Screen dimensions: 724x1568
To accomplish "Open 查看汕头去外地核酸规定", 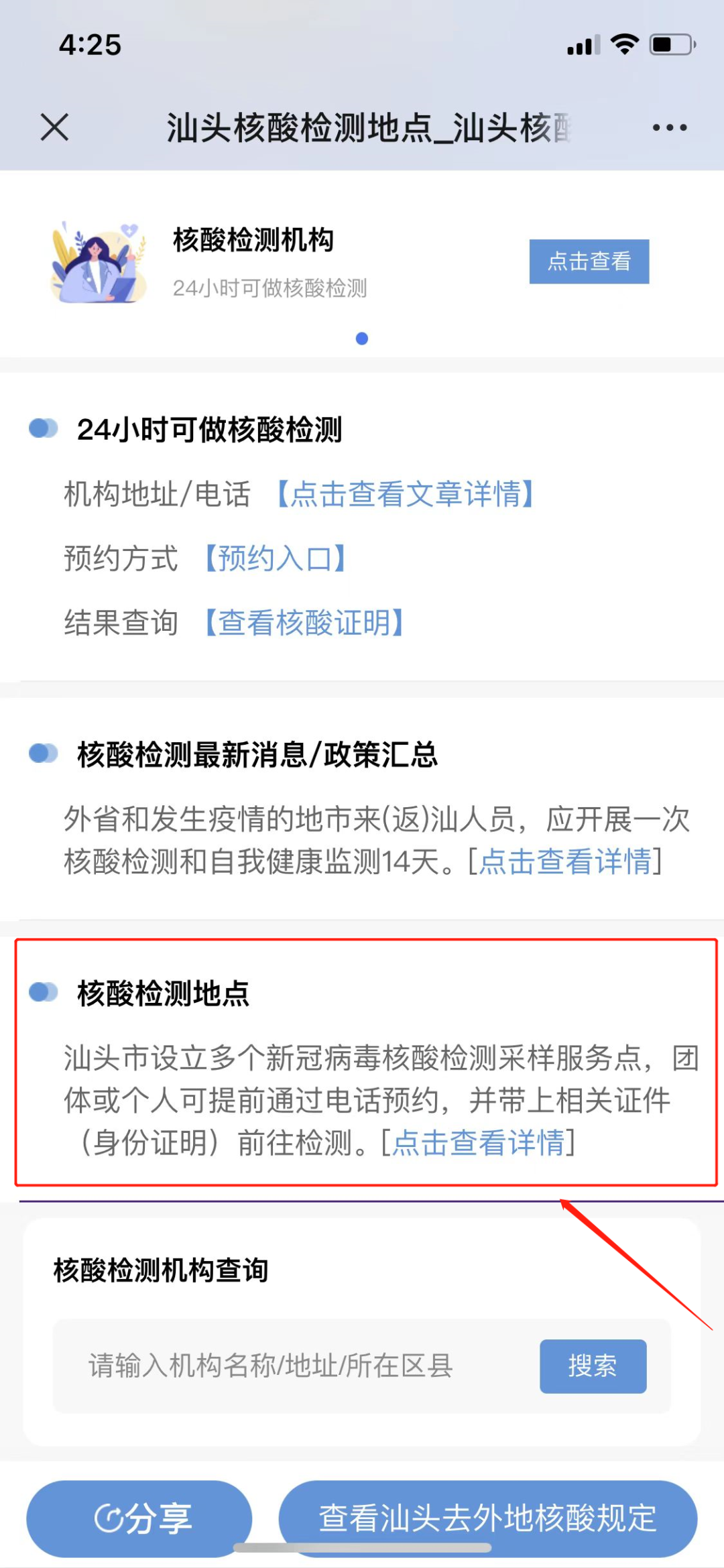I will 487,1518.
